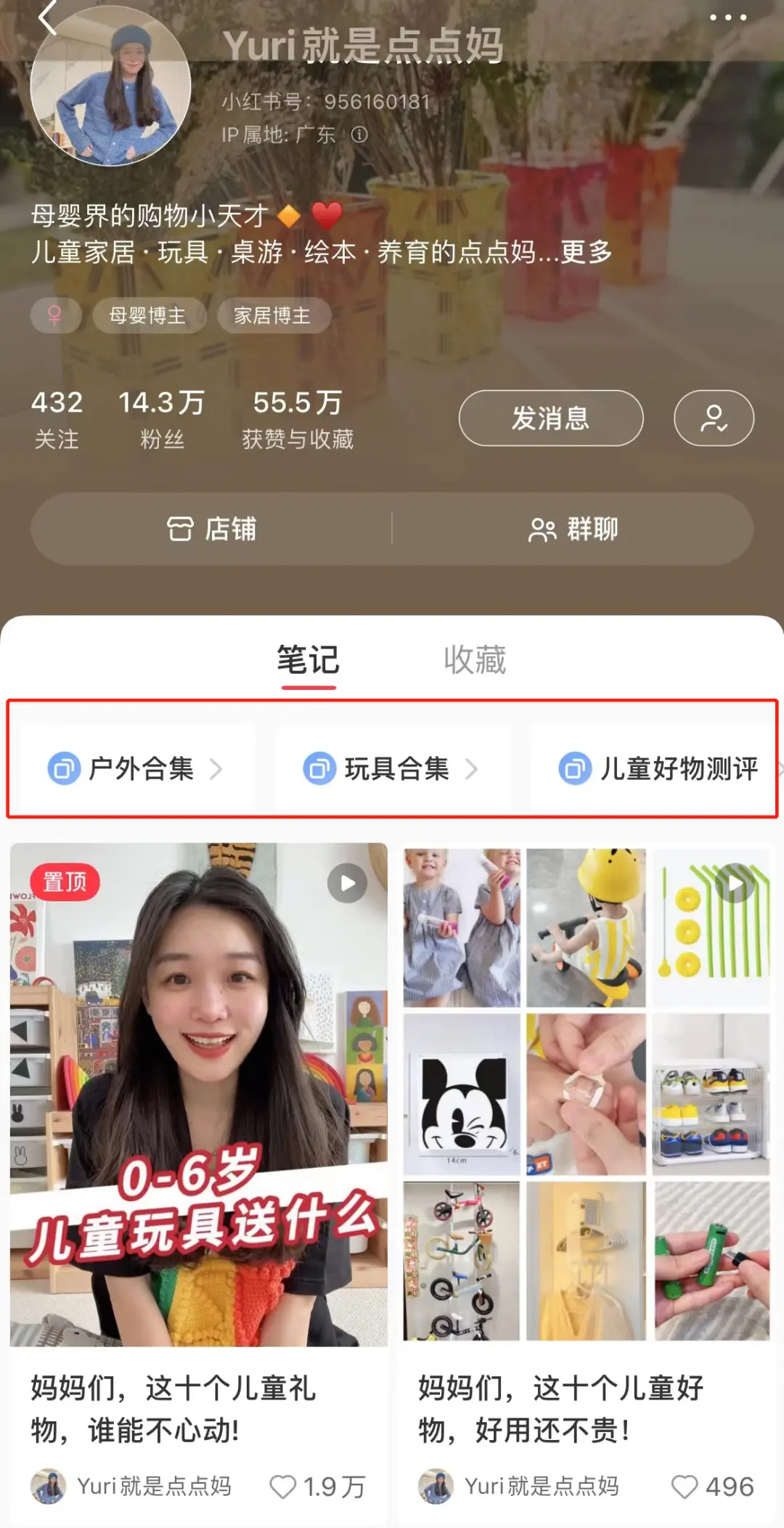Open the 这十个儿童好物 collage note

click(586, 1094)
